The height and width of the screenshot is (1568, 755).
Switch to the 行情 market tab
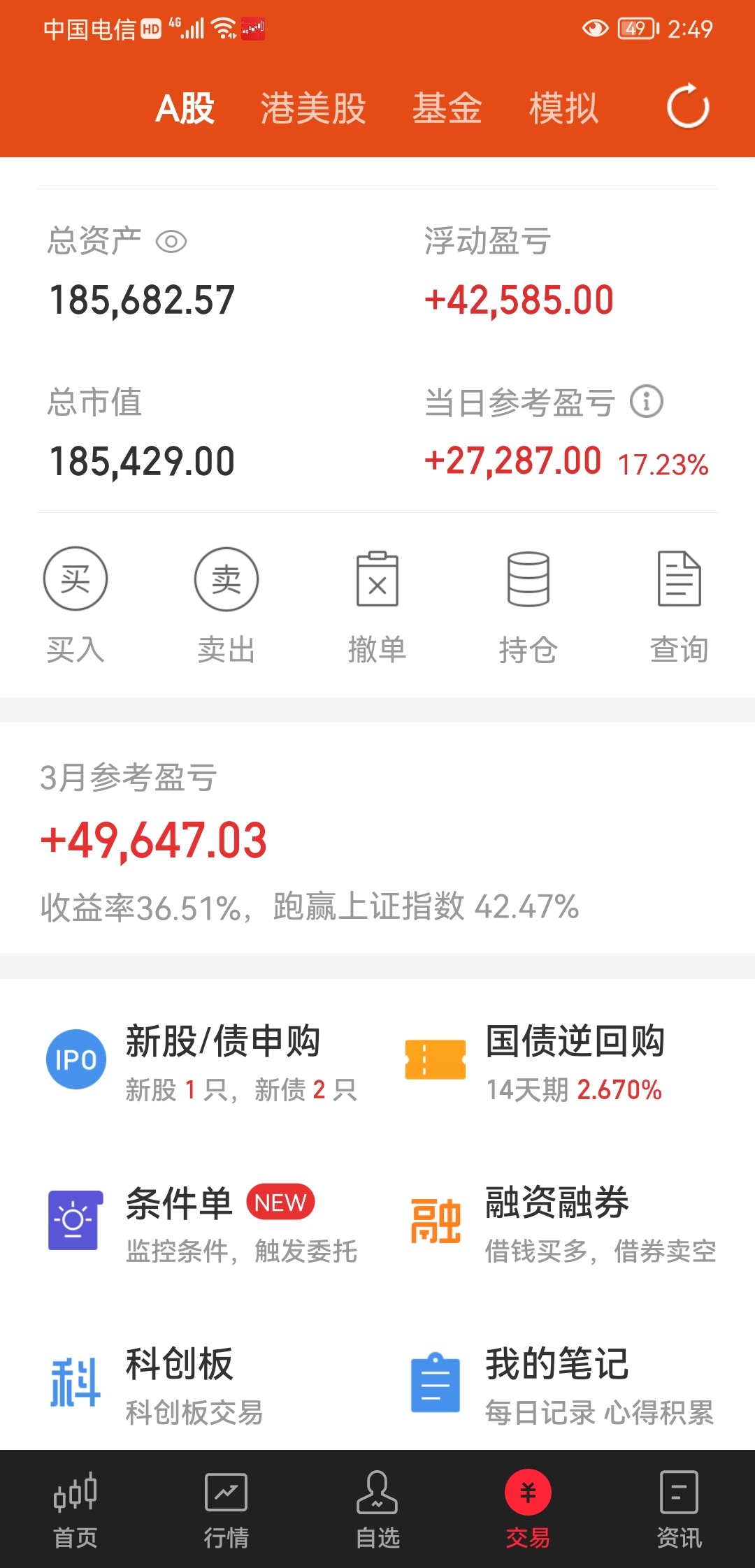226,1509
